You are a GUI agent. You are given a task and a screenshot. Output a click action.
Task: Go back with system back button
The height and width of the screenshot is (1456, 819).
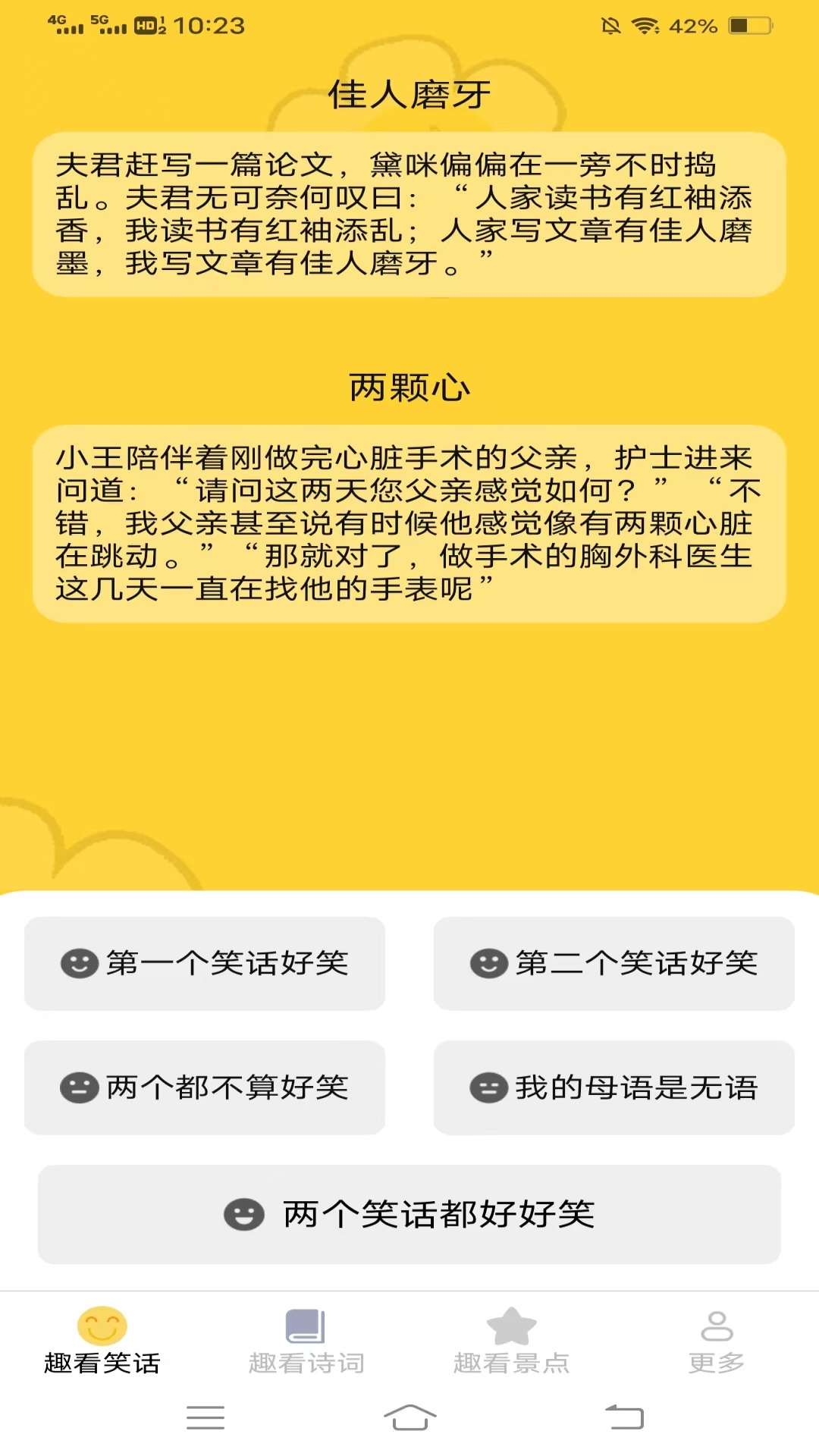point(624,1417)
